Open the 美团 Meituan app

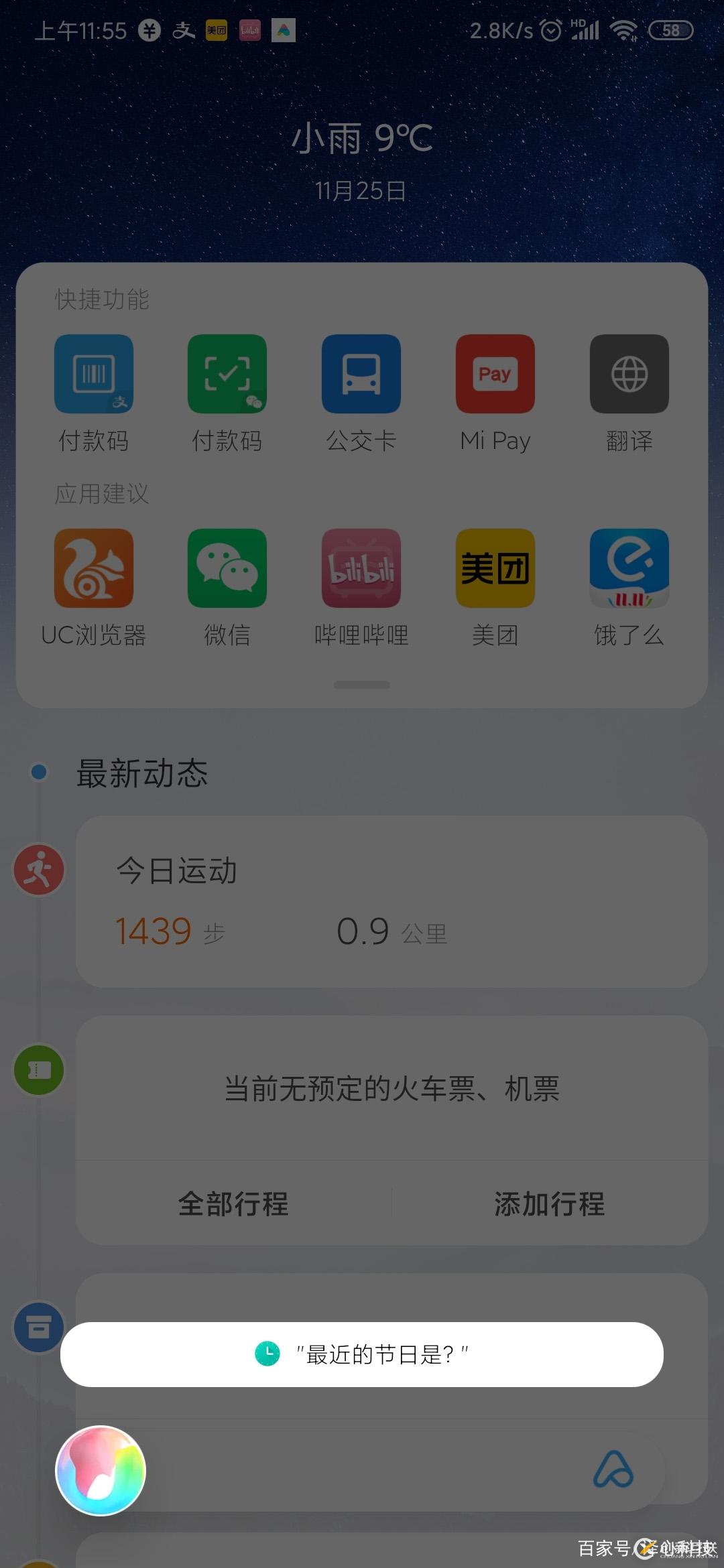(x=495, y=568)
